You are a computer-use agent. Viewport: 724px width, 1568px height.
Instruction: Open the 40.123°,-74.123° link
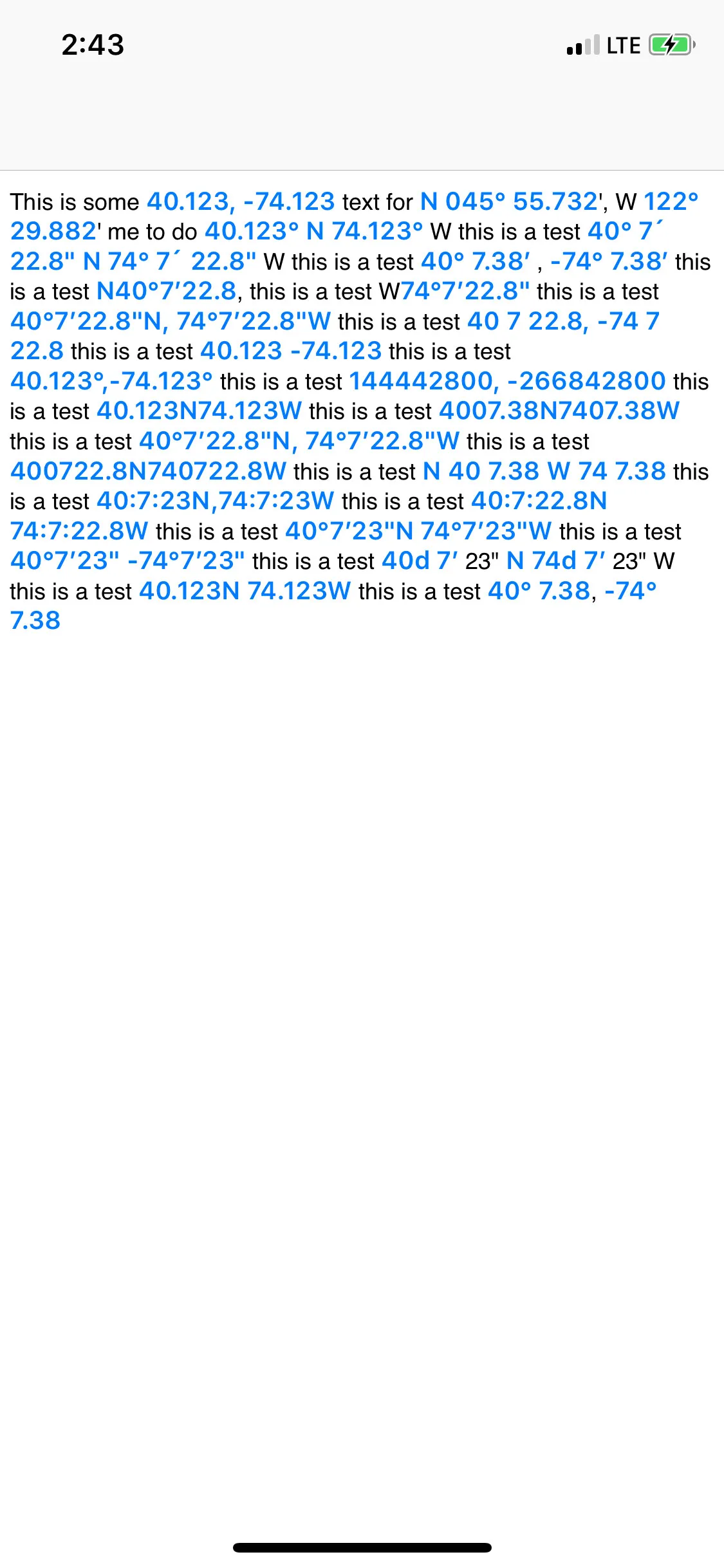pyautogui.click(x=111, y=382)
